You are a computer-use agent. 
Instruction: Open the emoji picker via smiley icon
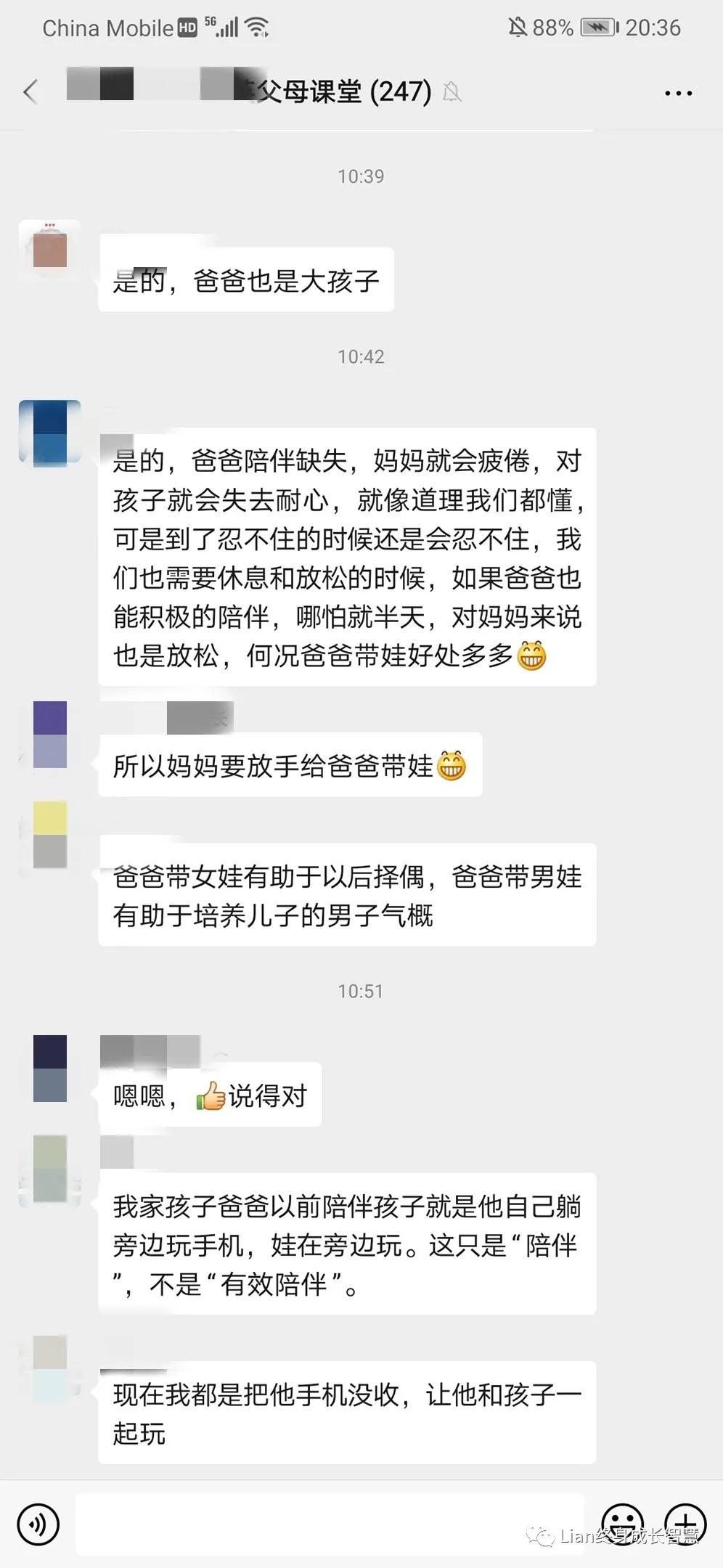(623, 1524)
